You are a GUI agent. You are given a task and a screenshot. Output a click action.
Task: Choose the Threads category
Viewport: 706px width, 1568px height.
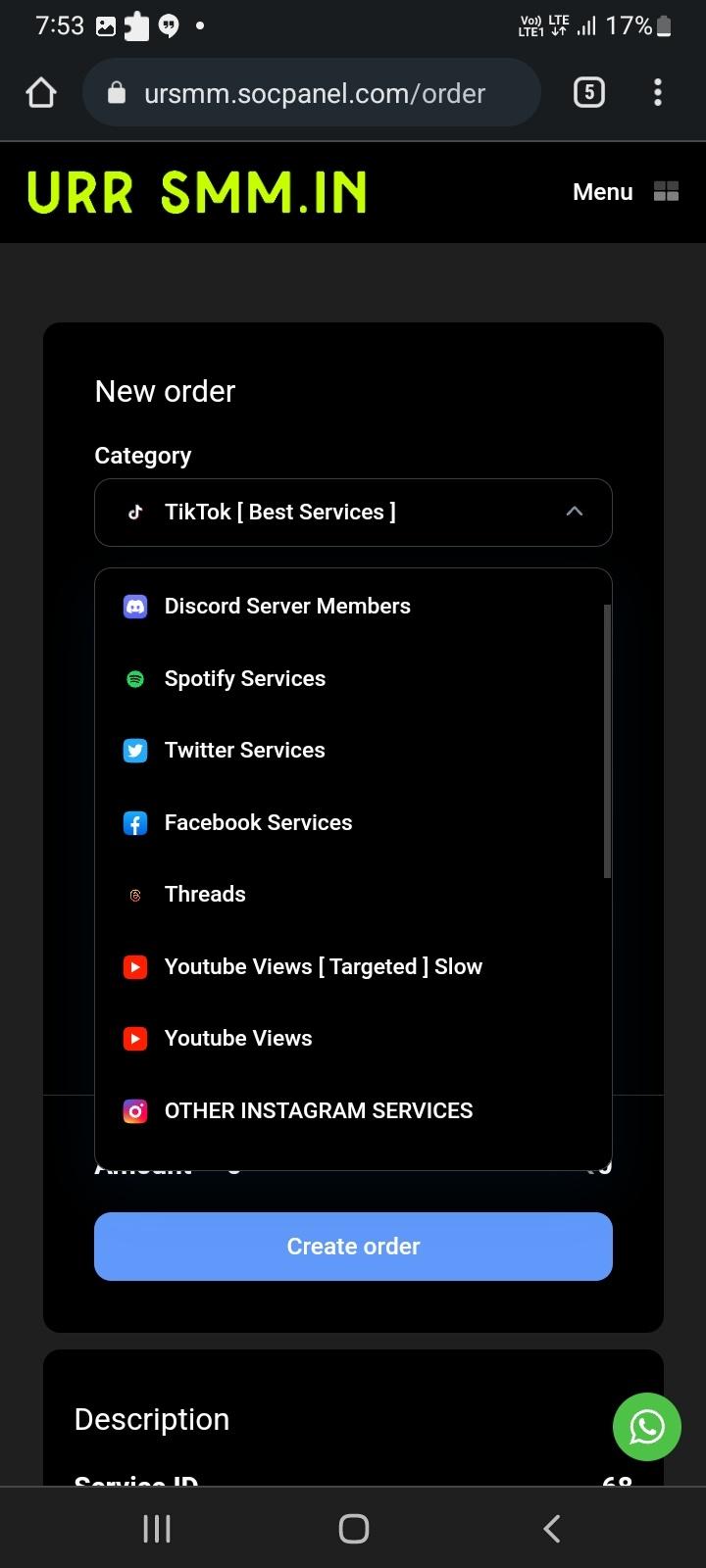point(205,894)
